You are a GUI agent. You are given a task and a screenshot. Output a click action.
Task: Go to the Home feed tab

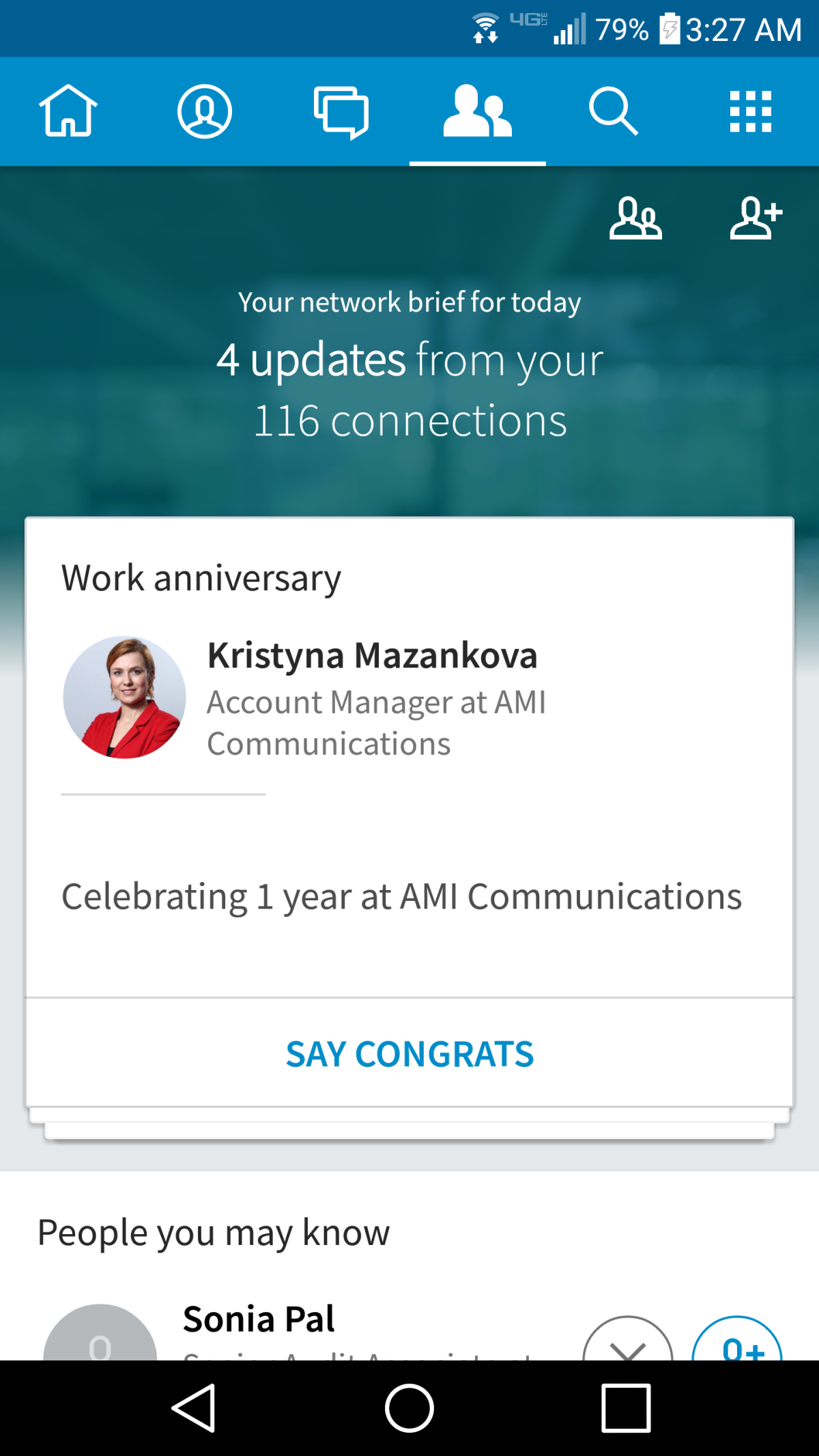(x=68, y=111)
